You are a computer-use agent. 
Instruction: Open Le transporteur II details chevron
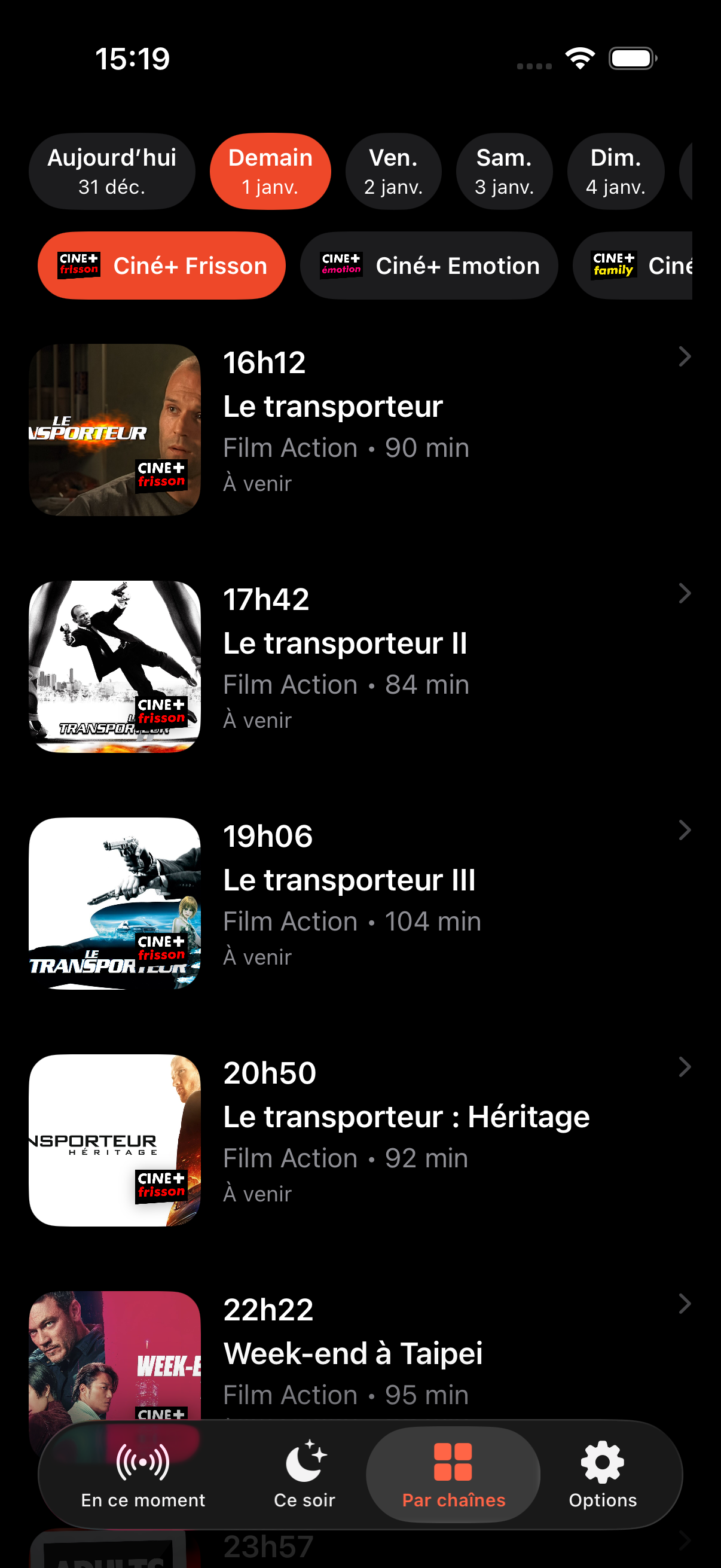click(685, 592)
